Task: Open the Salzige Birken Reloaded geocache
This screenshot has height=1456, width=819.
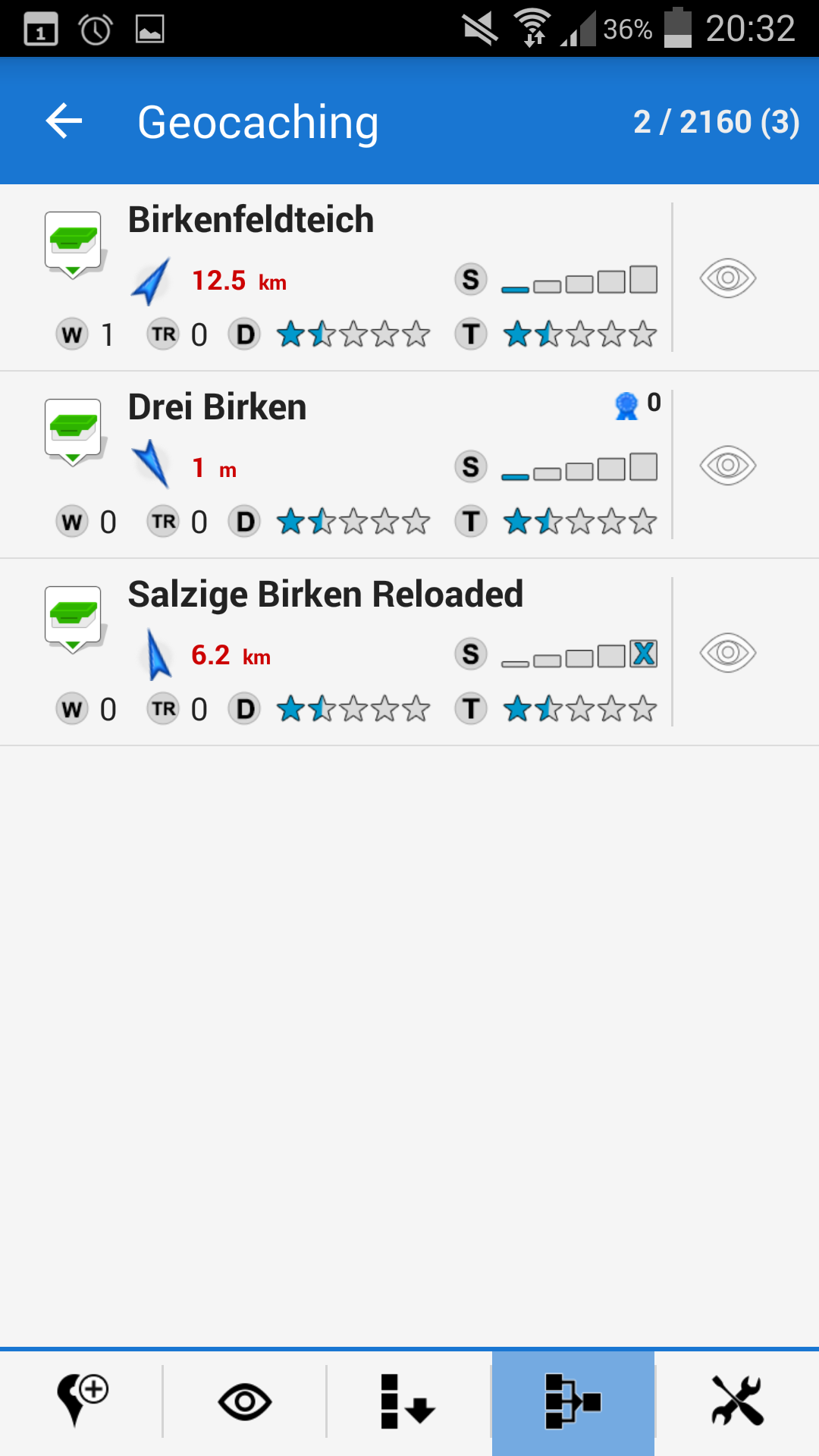Action: click(325, 595)
